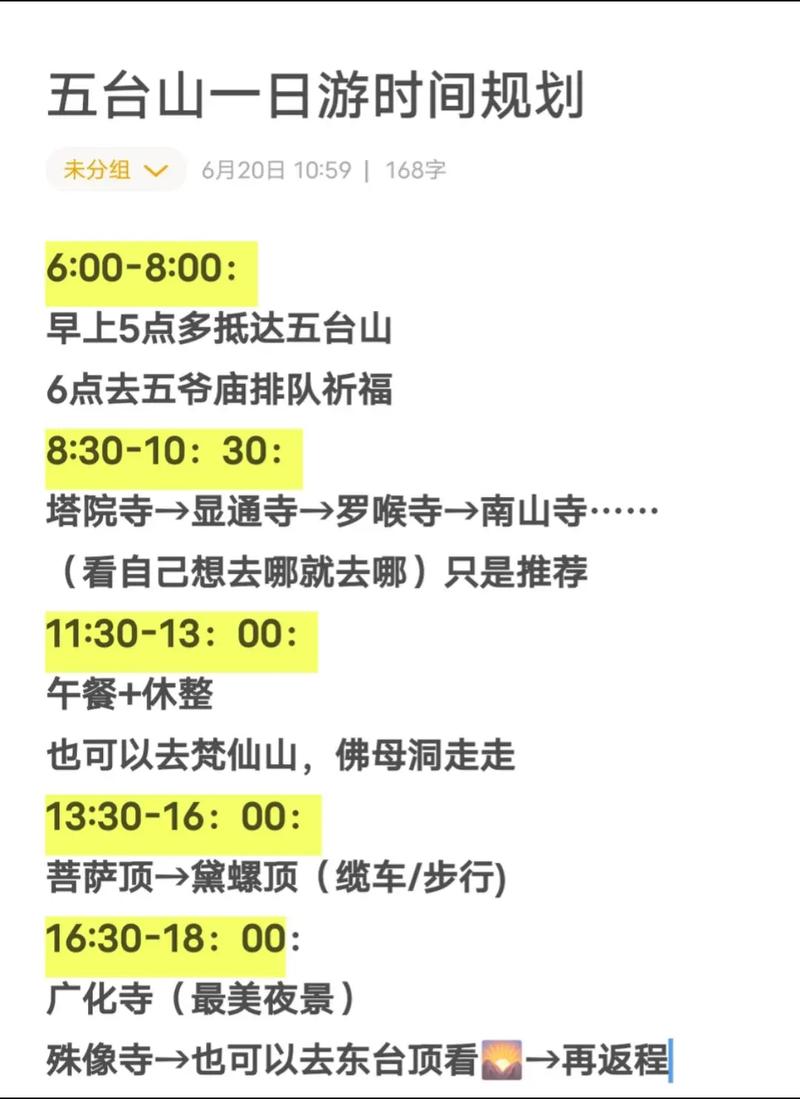Click the text 午餐+休整
This screenshot has width=800, height=1099.
124,696
